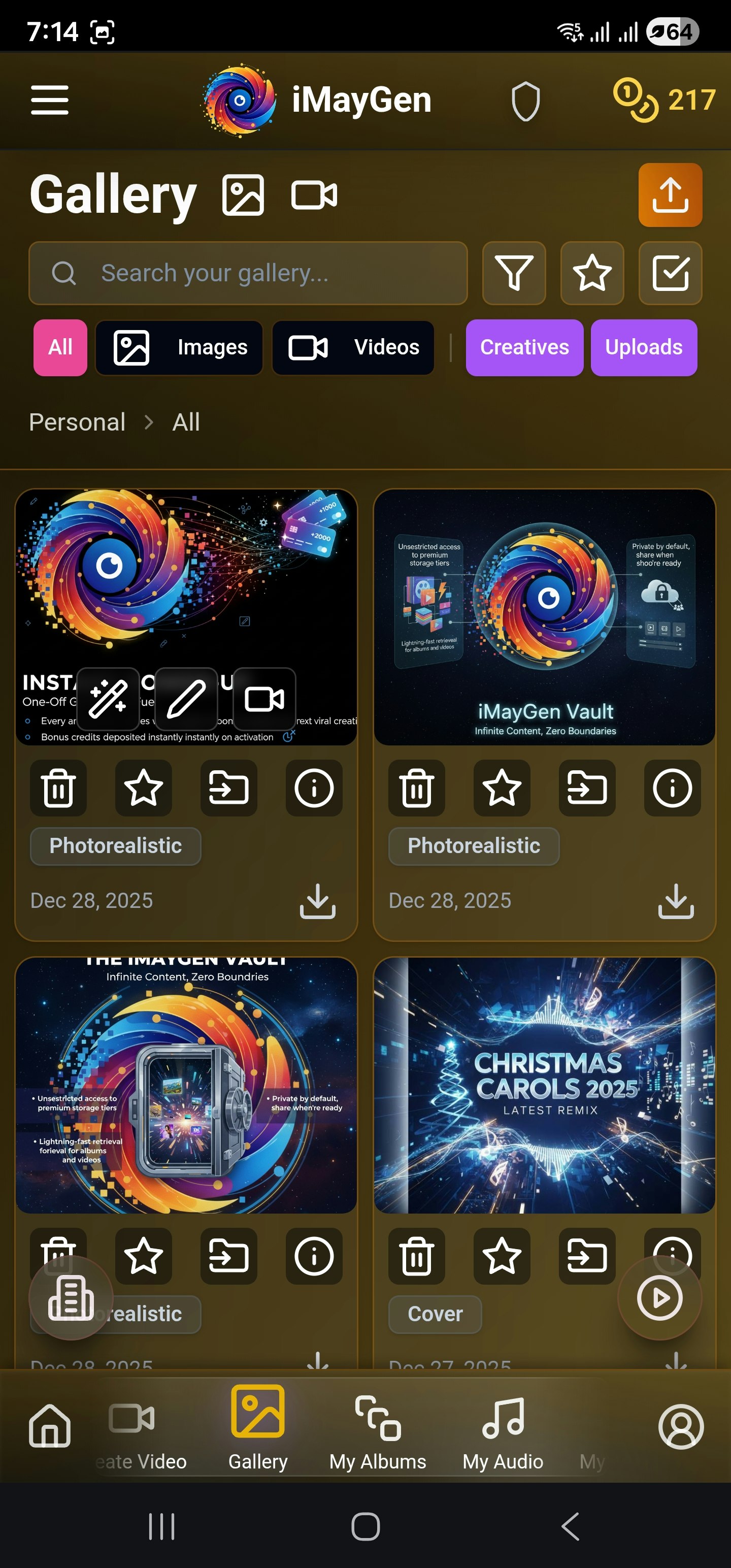The width and height of the screenshot is (731, 1568).
Task: Expand the hamburger navigation drawer
Action: coord(49,101)
